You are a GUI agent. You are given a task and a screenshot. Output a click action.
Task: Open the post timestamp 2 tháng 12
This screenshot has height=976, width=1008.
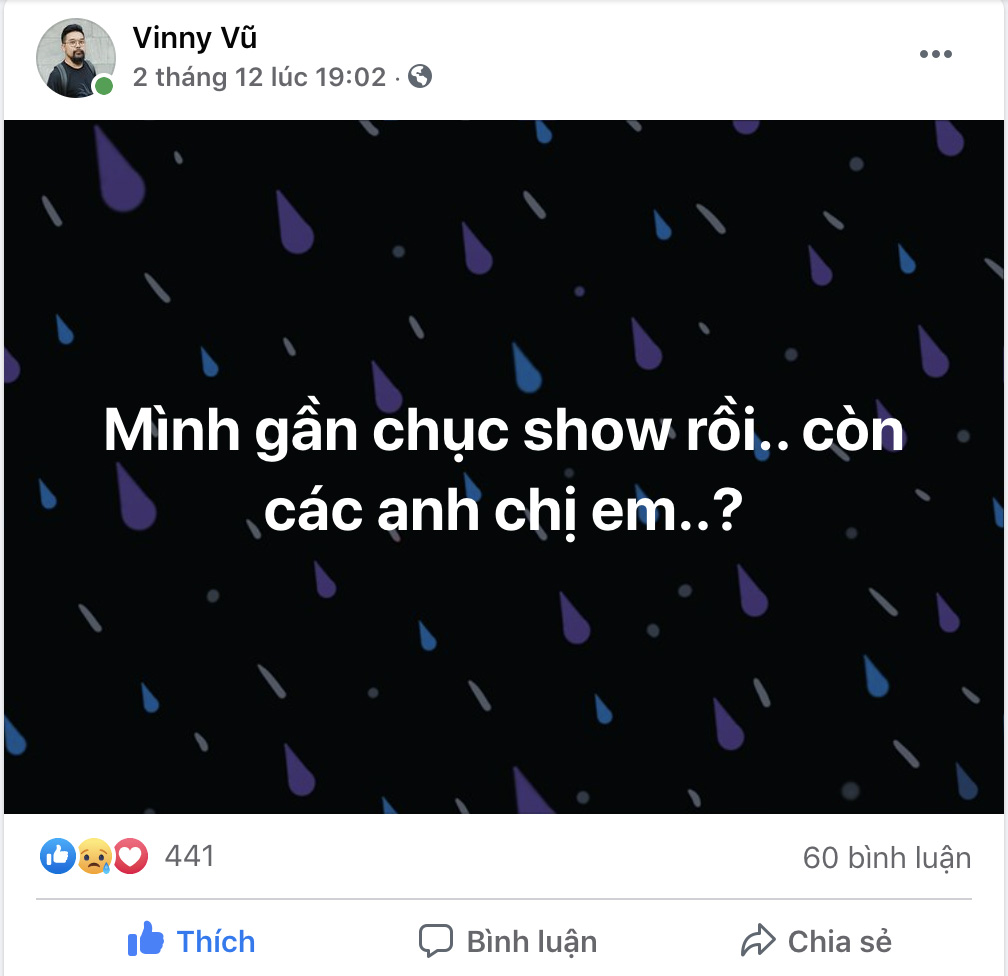point(258,77)
